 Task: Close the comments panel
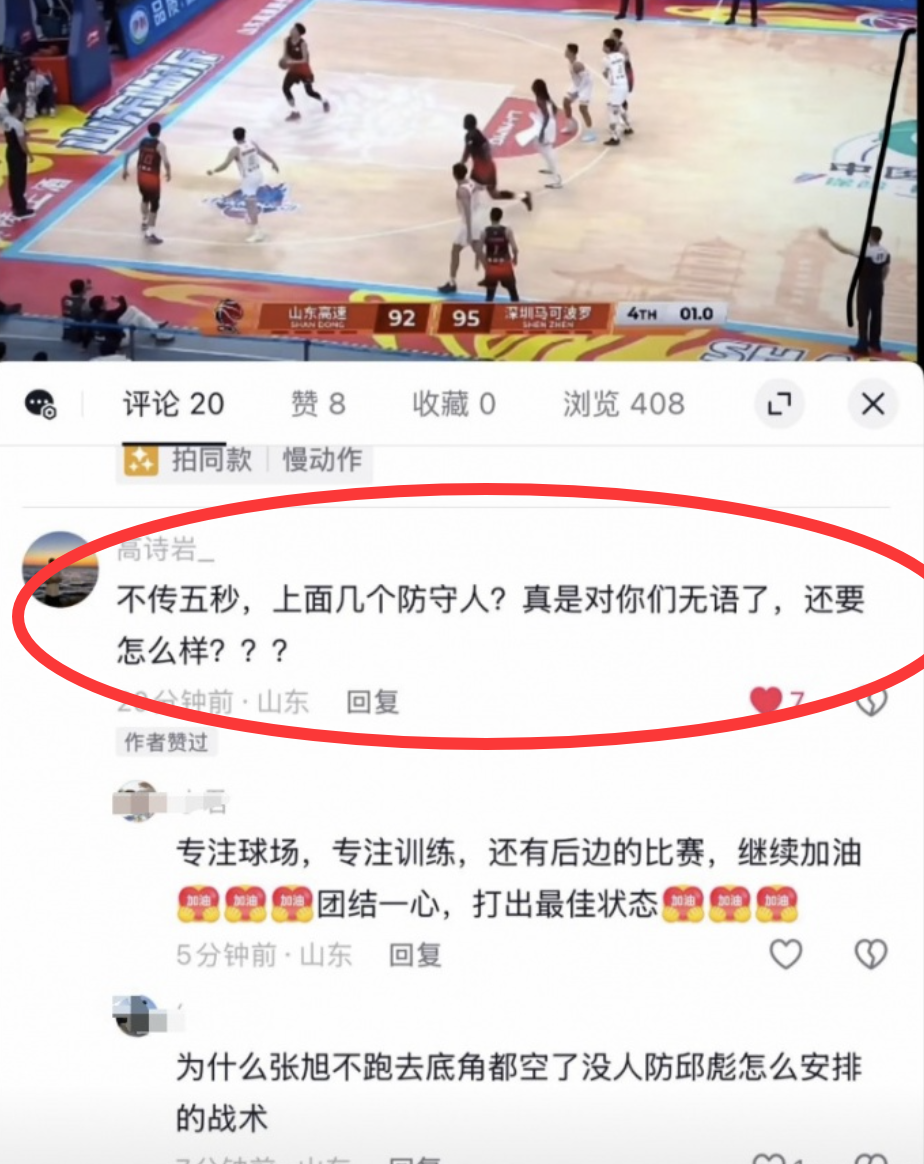(x=873, y=404)
